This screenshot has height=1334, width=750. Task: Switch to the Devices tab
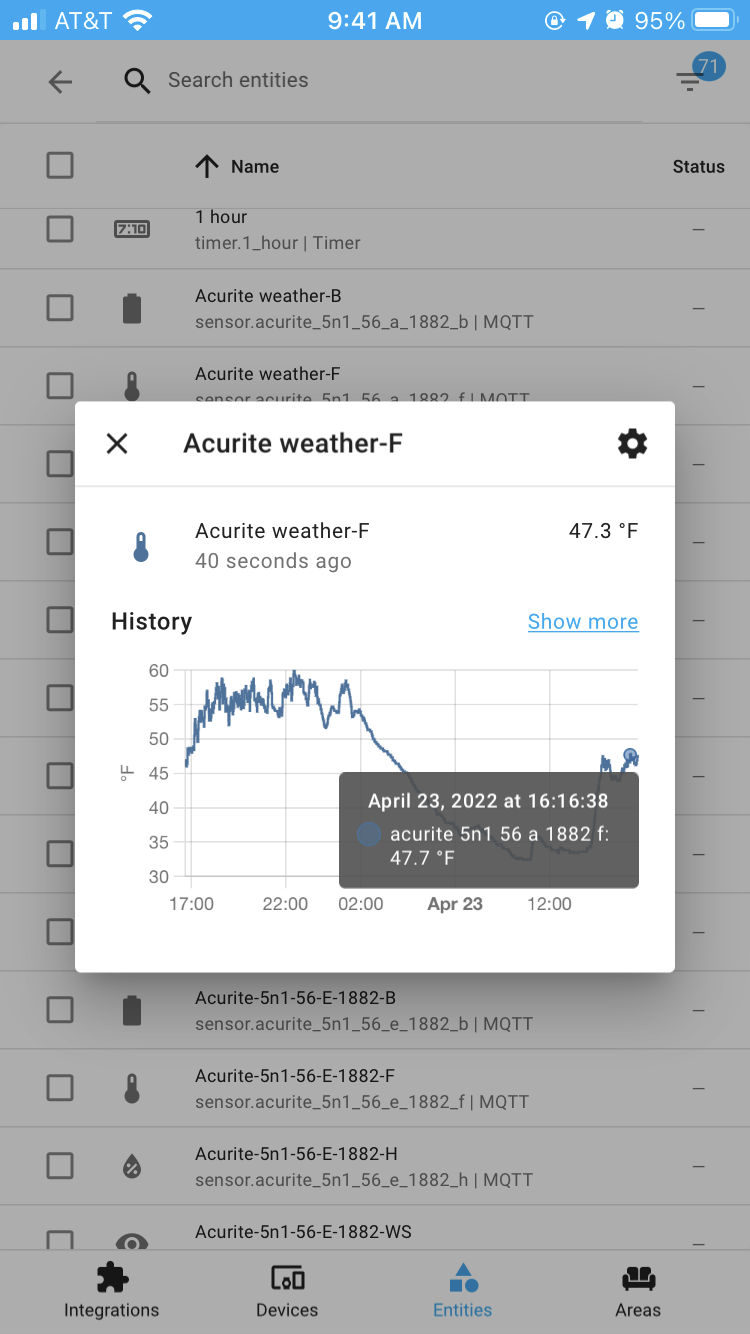(287, 1290)
